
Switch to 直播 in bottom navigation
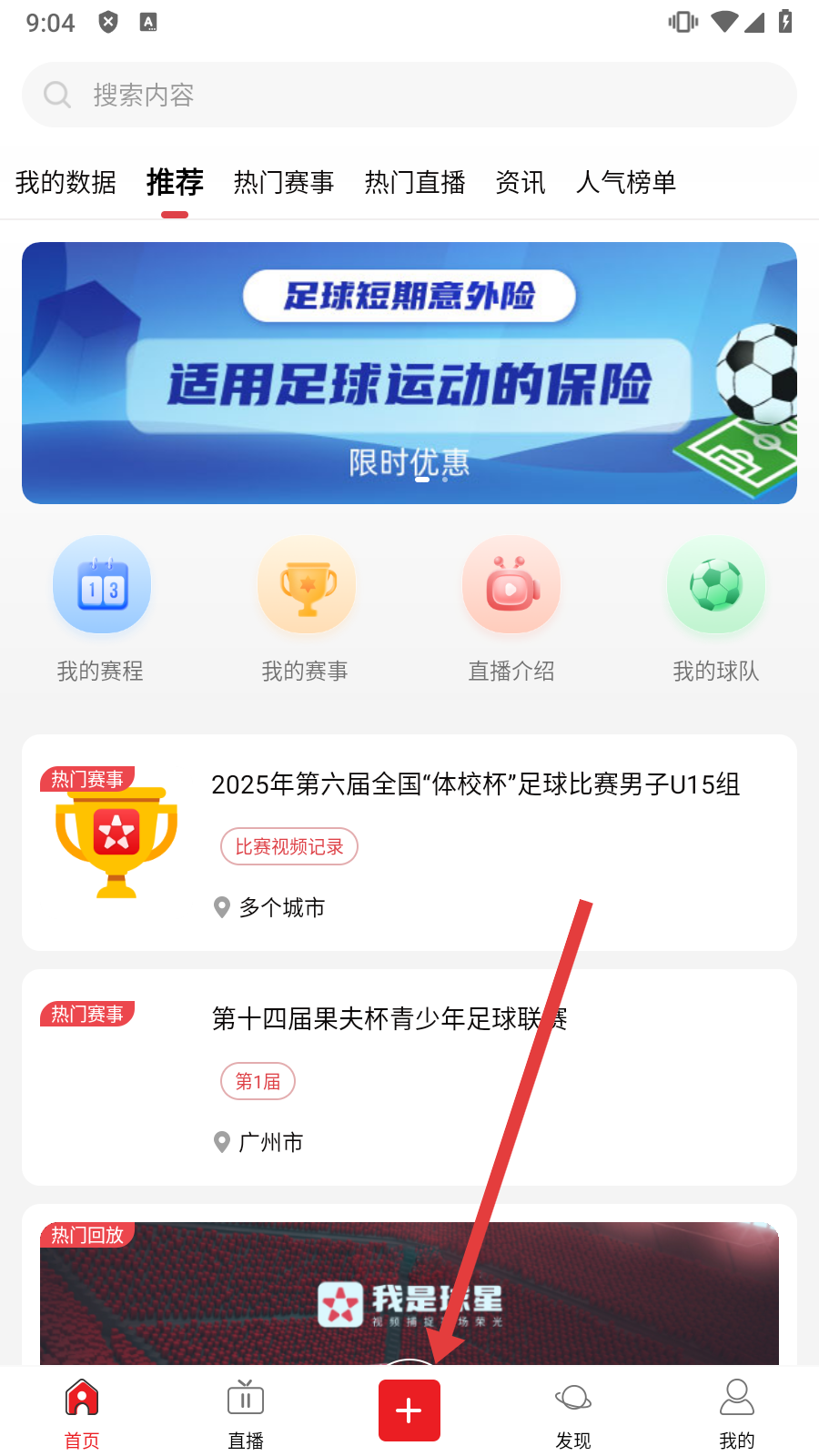[x=246, y=1412]
